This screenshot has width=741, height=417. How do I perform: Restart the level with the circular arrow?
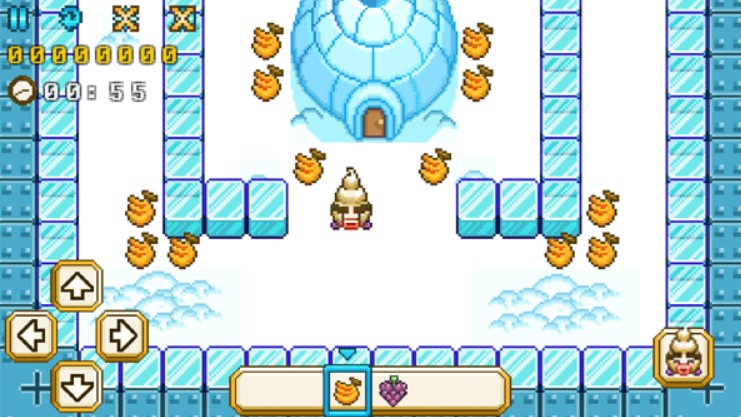click(x=71, y=17)
